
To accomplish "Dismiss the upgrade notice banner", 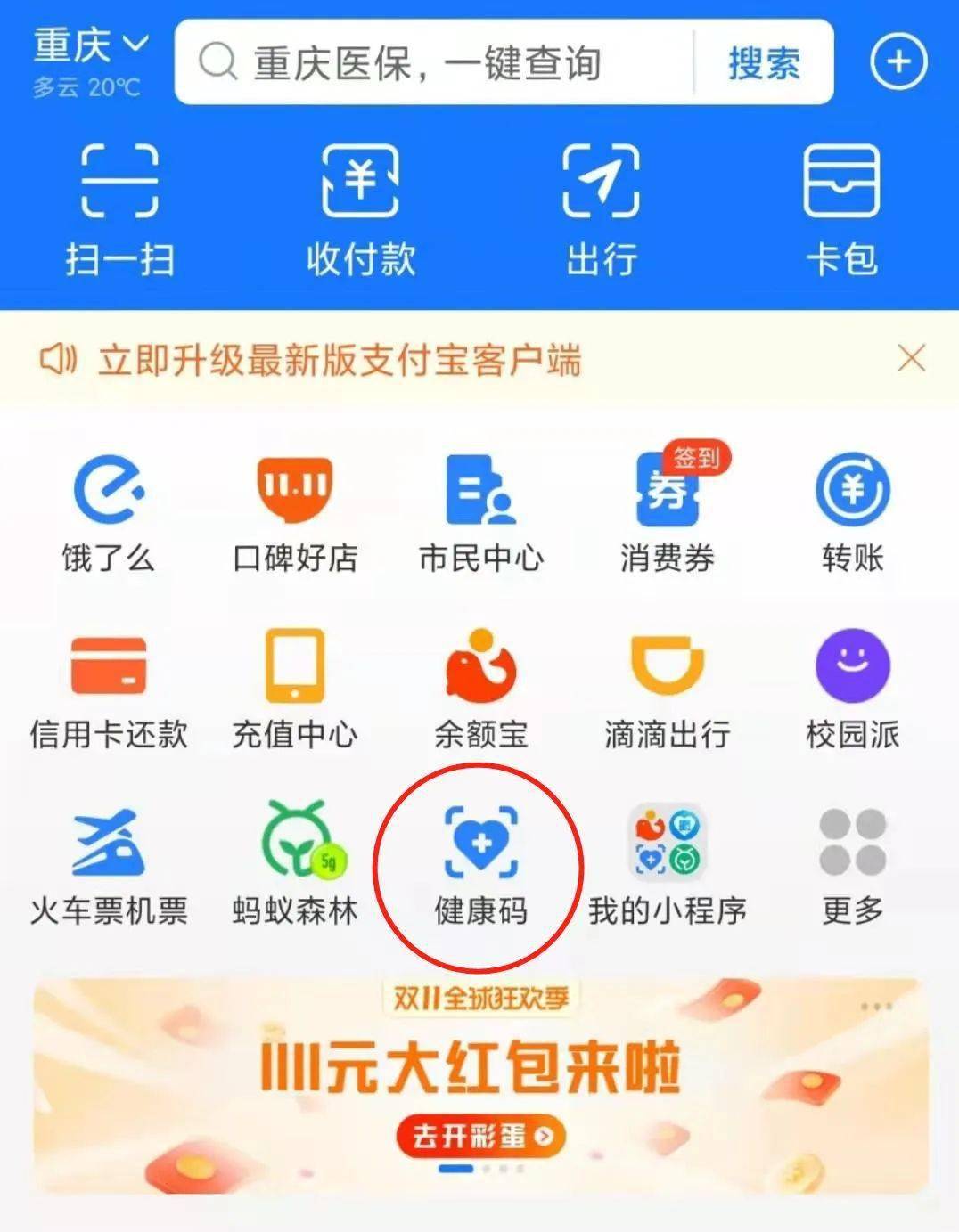I will pos(911,359).
